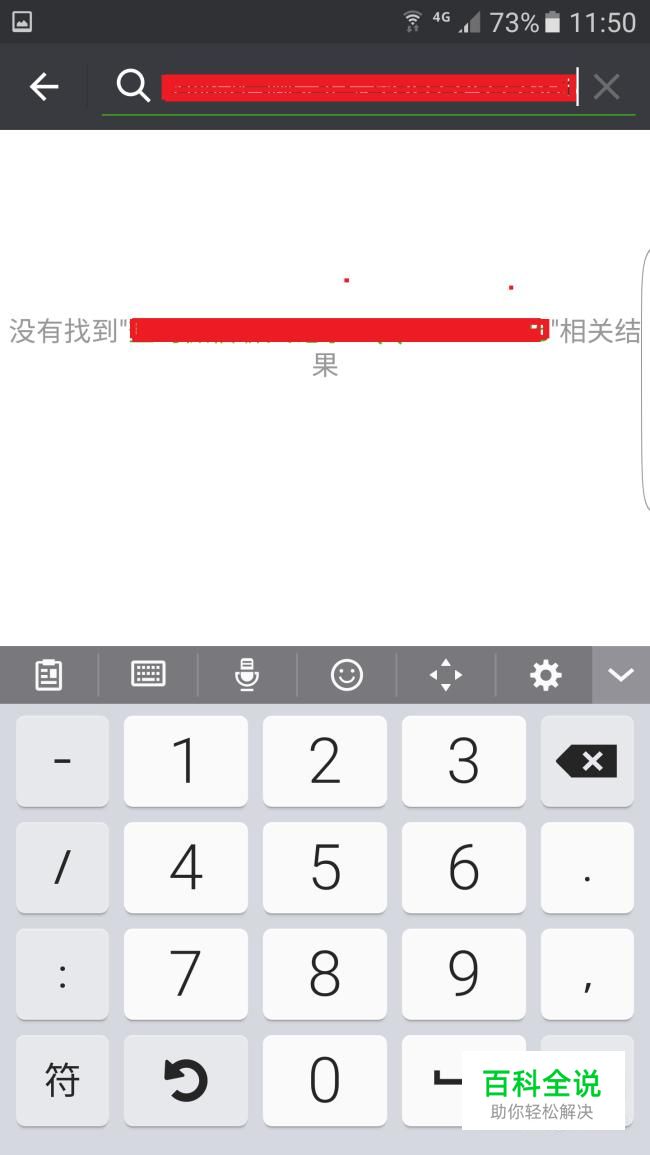650x1155 pixels.
Task: Hit the backspace key
Action: pyautogui.click(x=587, y=761)
